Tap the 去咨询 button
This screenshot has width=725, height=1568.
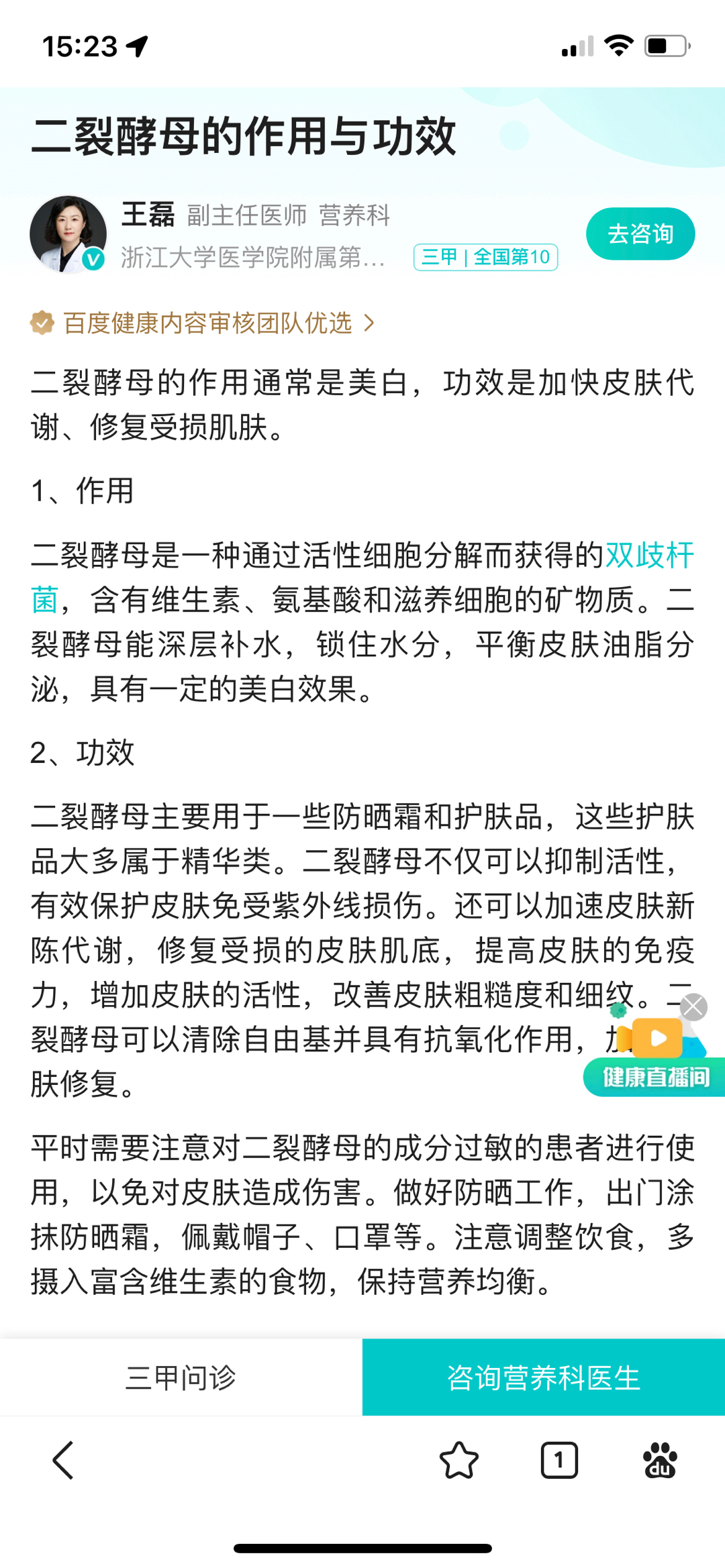[640, 233]
